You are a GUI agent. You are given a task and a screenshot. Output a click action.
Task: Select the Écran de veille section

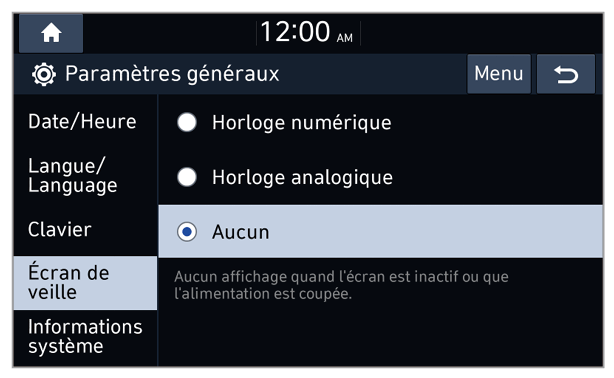85,283
